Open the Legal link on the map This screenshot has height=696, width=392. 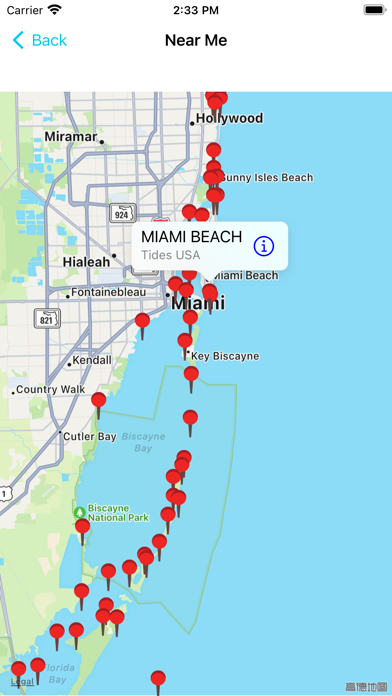tap(22, 682)
